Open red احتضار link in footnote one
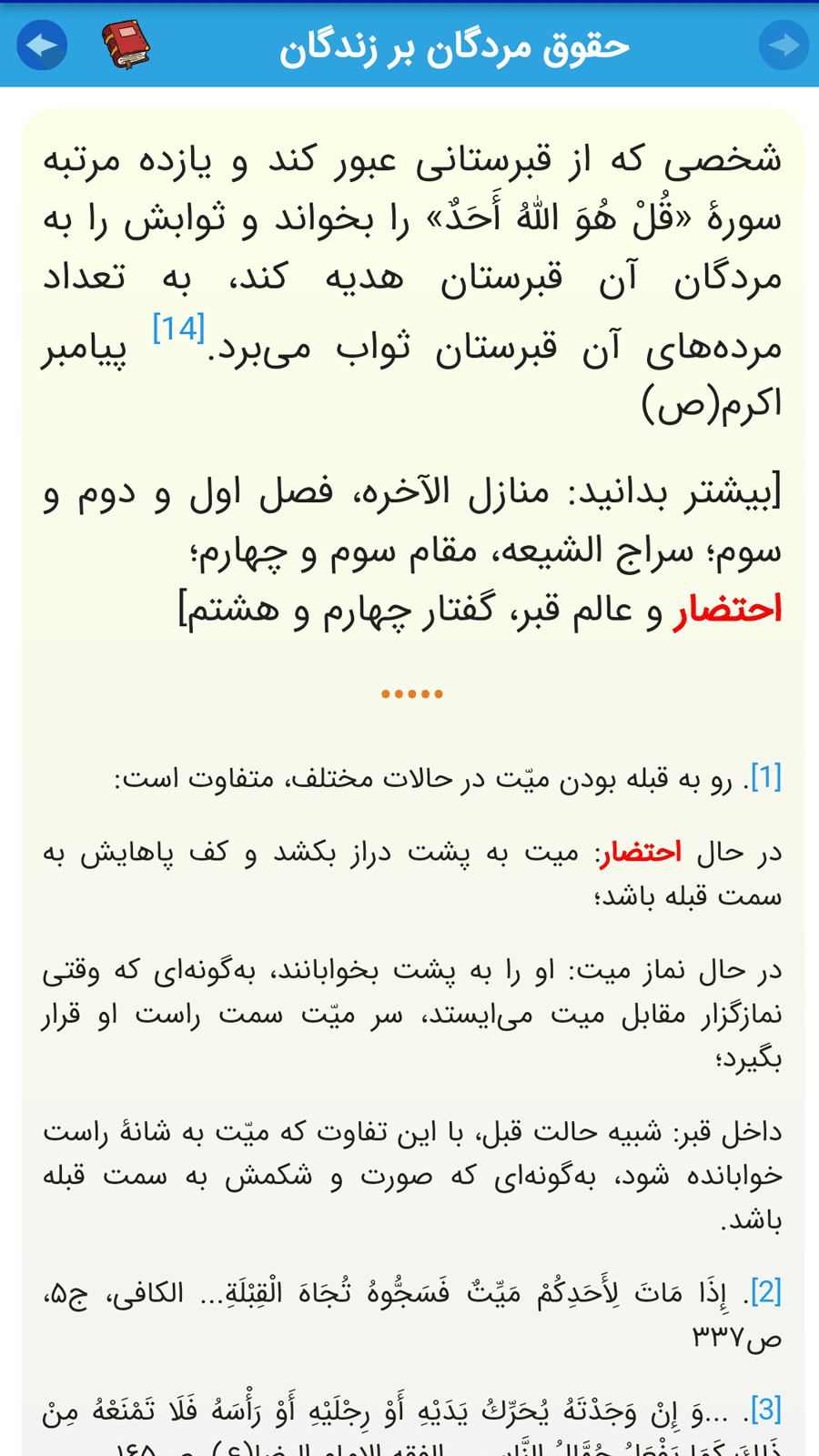Viewport: 819px width, 1456px height. click(640, 853)
